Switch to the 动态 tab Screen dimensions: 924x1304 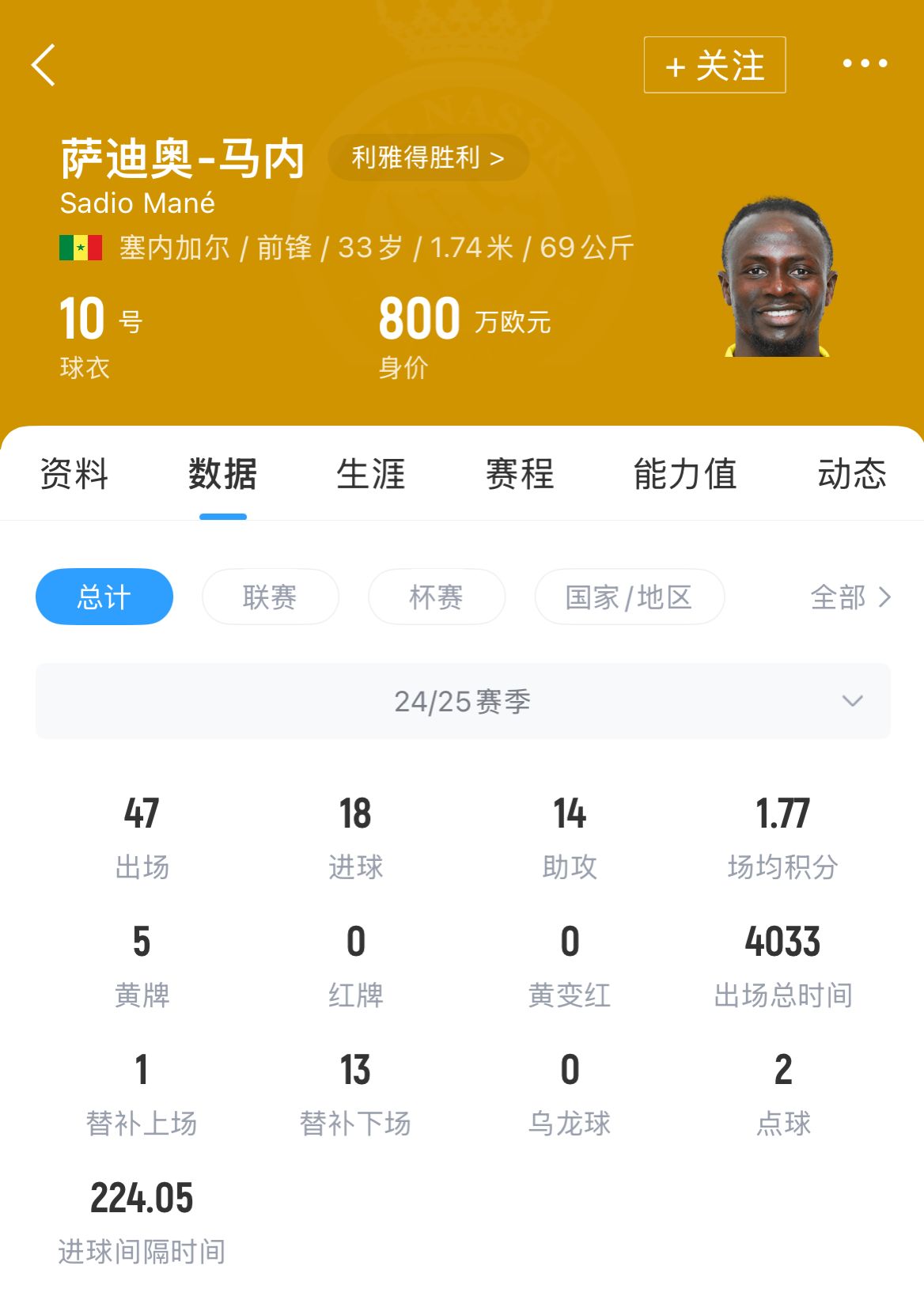(851, 474)
